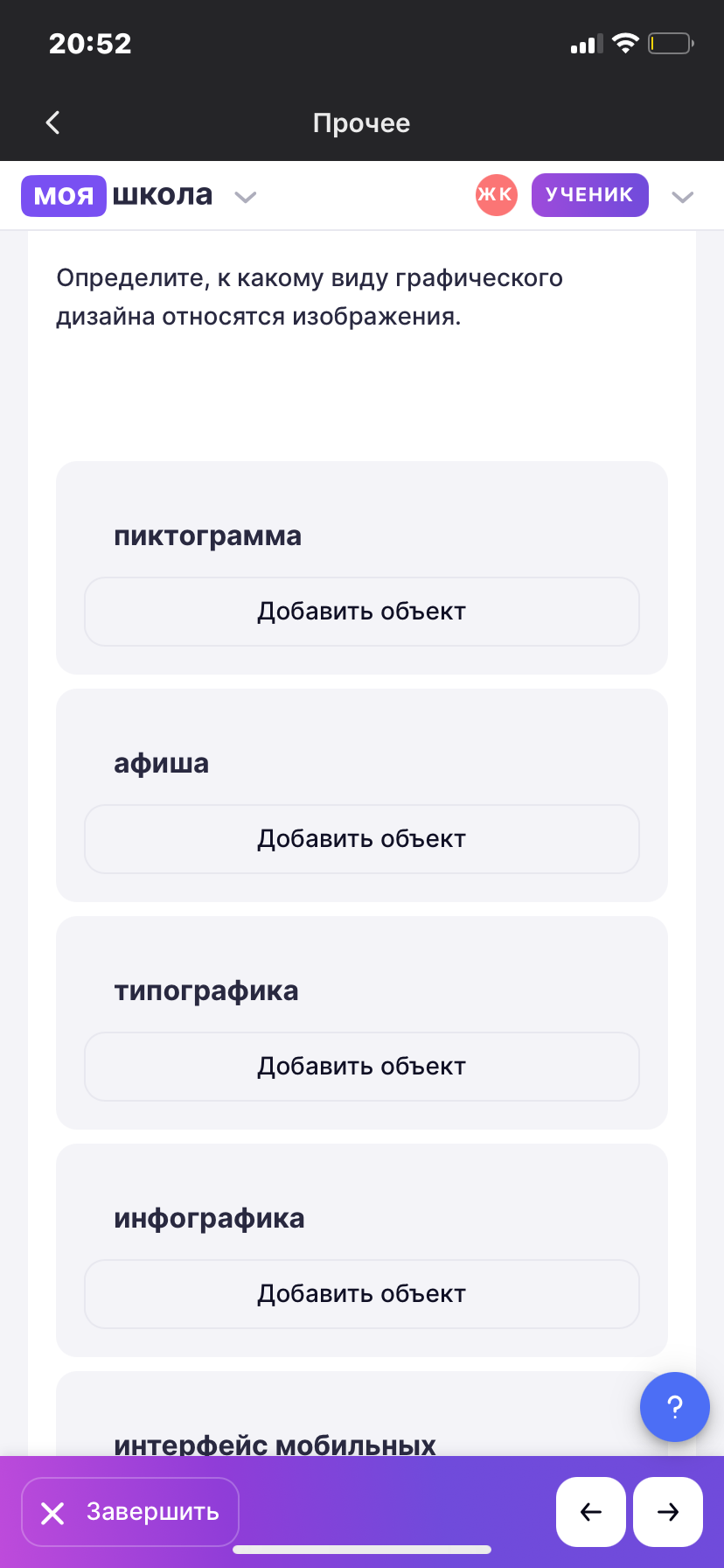The image size is (724, 1568).
Task: Tap the Ученик role badge
Action: (x=589, y=194)
